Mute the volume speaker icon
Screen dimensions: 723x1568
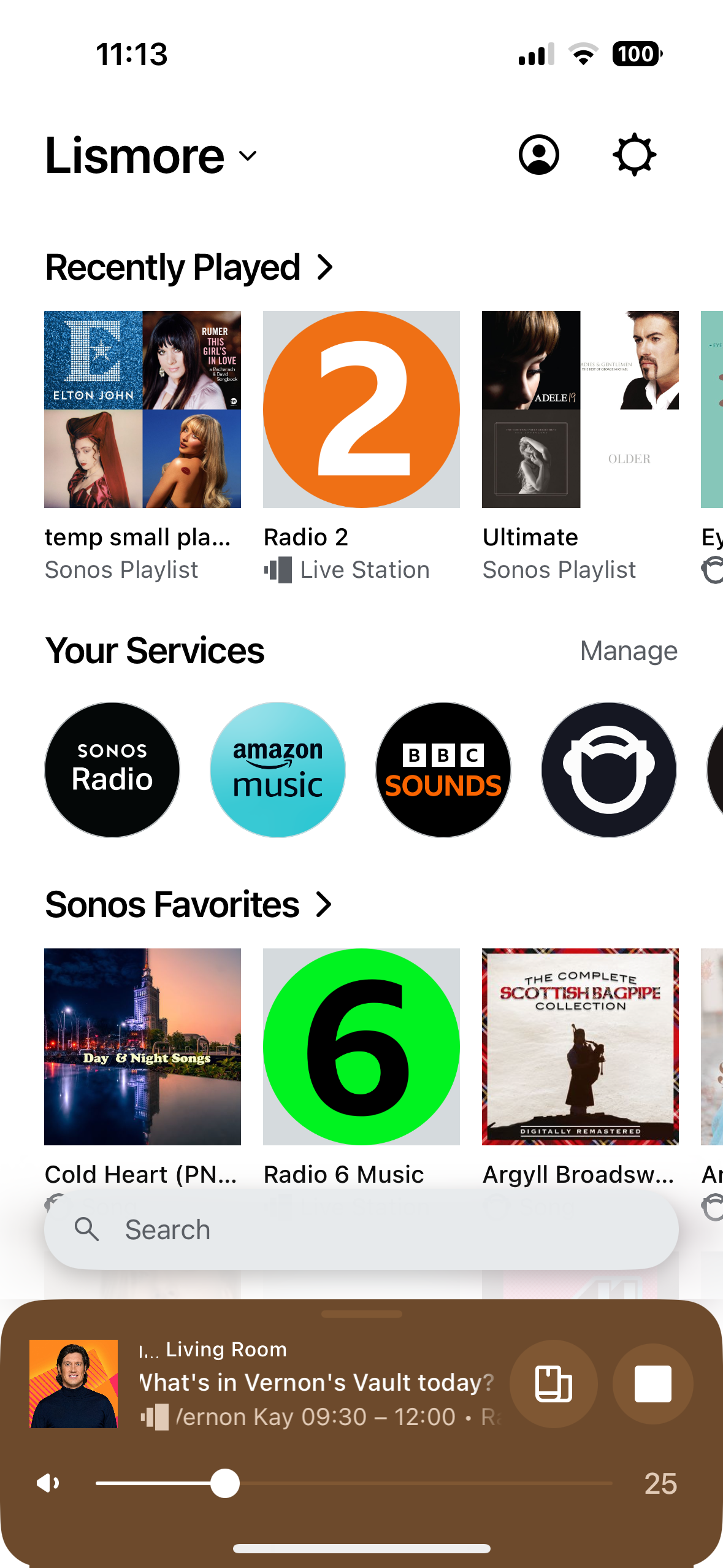tap(48, 1483)
